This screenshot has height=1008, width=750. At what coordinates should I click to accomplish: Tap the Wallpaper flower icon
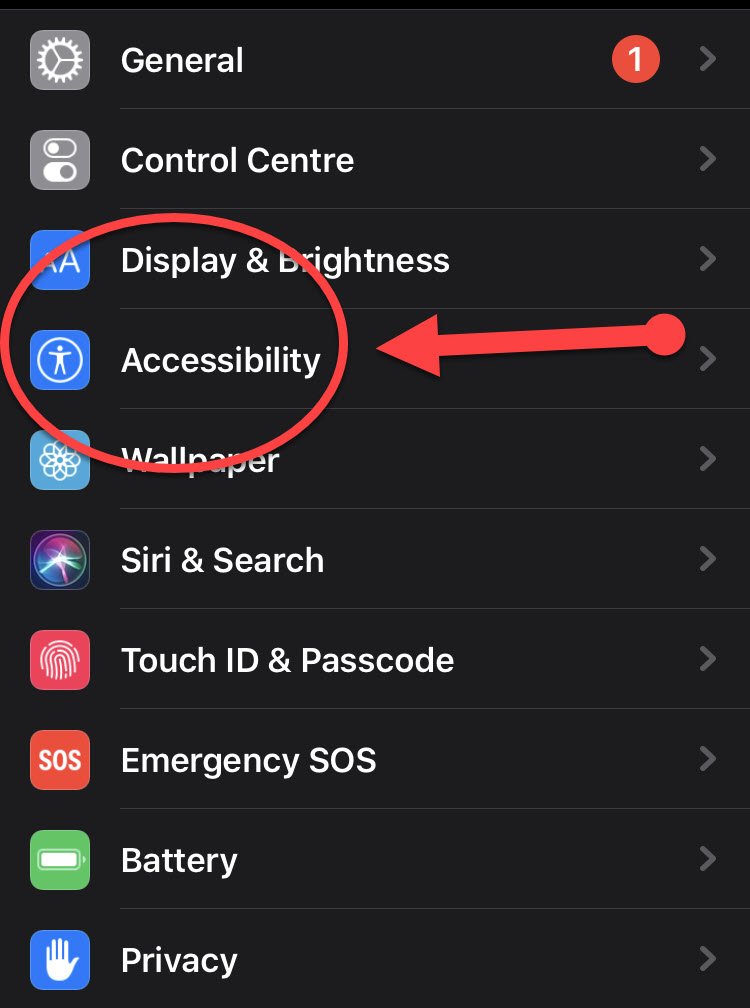click(x=60, y=460)
